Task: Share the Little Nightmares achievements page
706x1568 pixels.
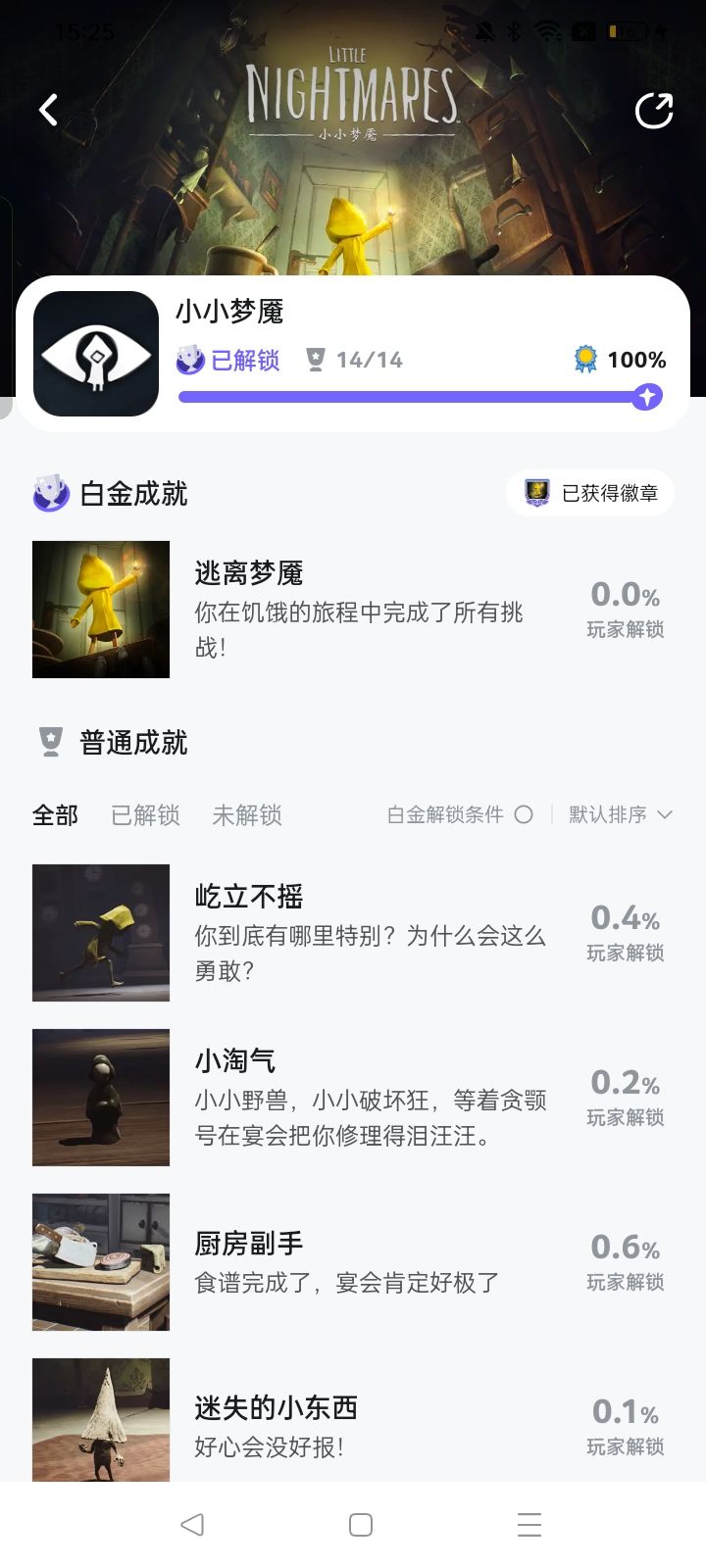Action: pyautogui.click(x=653, y=111)
